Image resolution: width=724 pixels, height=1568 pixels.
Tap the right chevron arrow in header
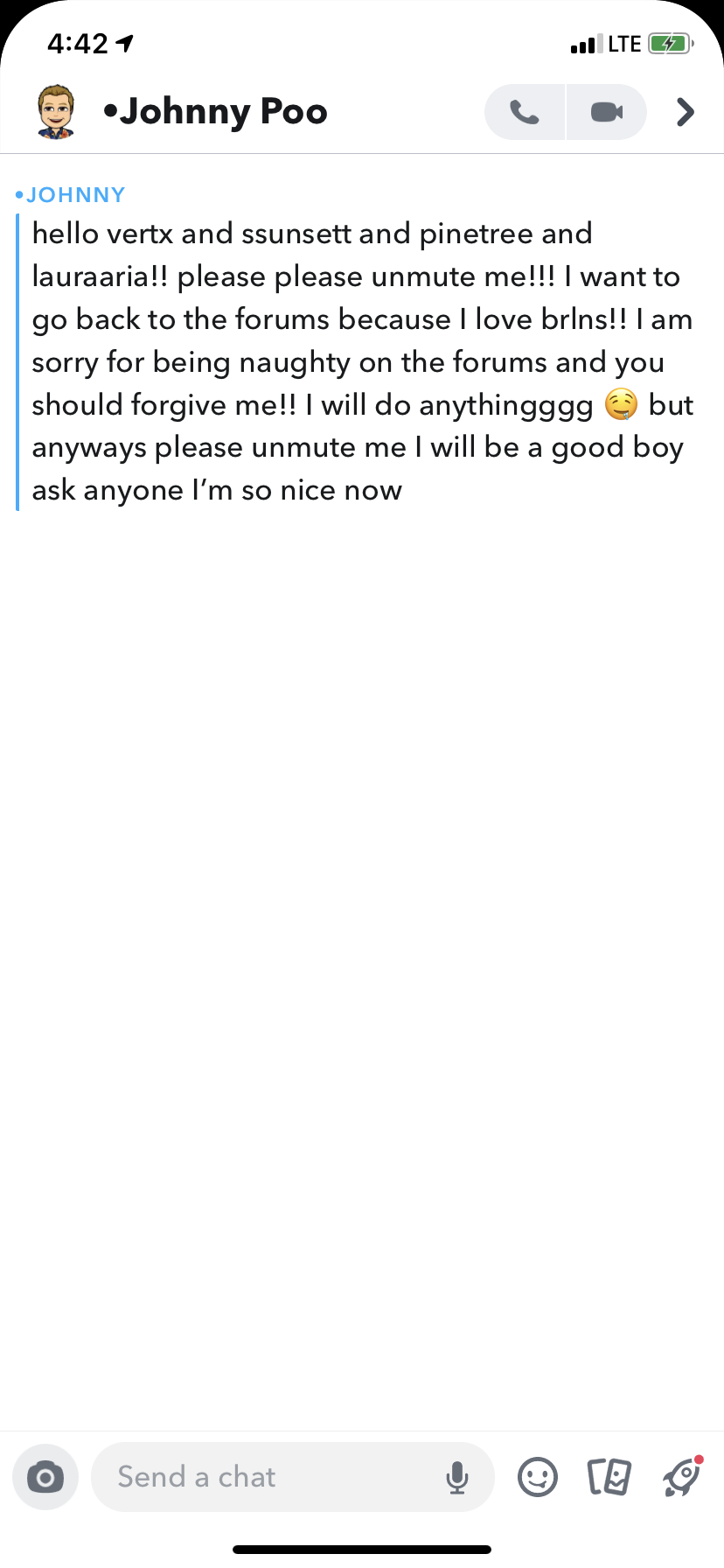[686, 112]
